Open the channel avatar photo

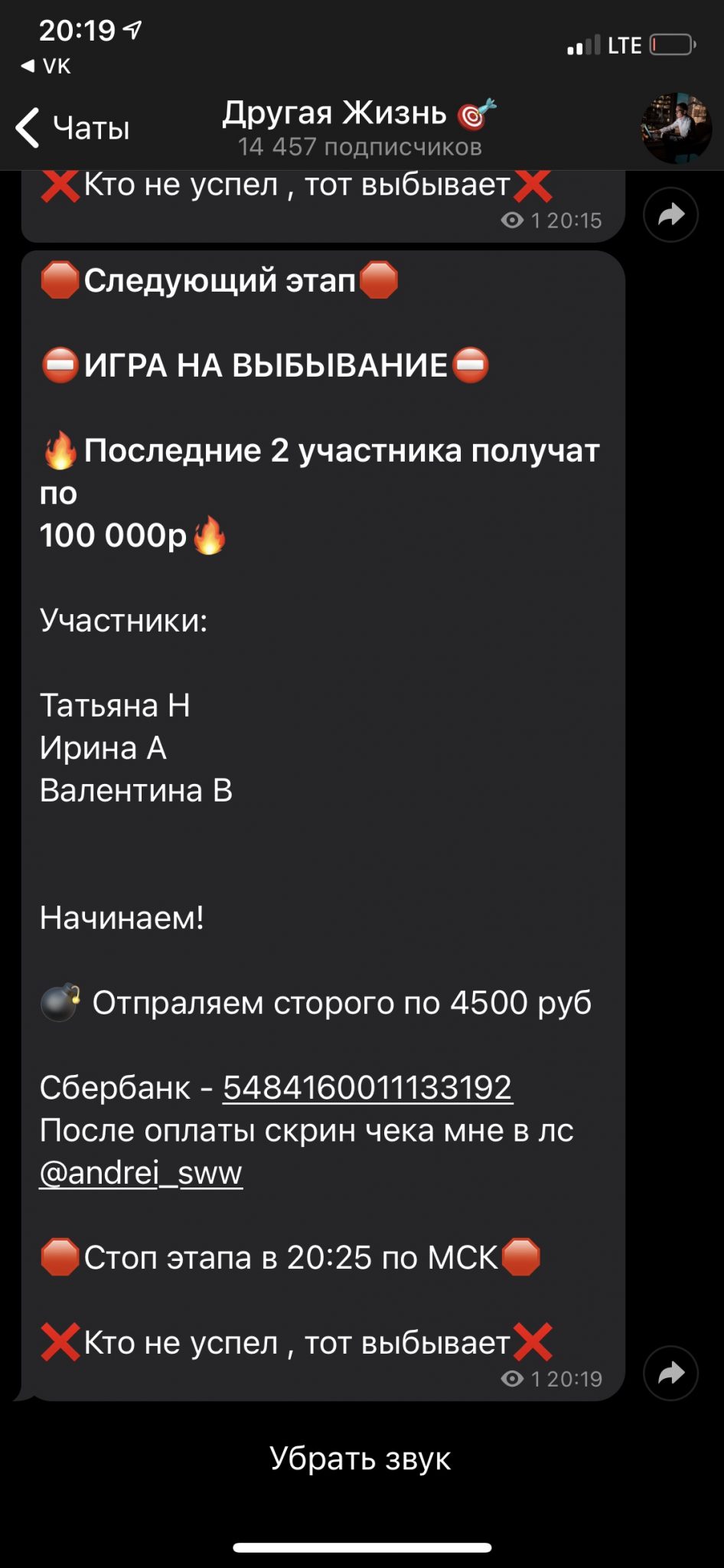click(677, 128)
